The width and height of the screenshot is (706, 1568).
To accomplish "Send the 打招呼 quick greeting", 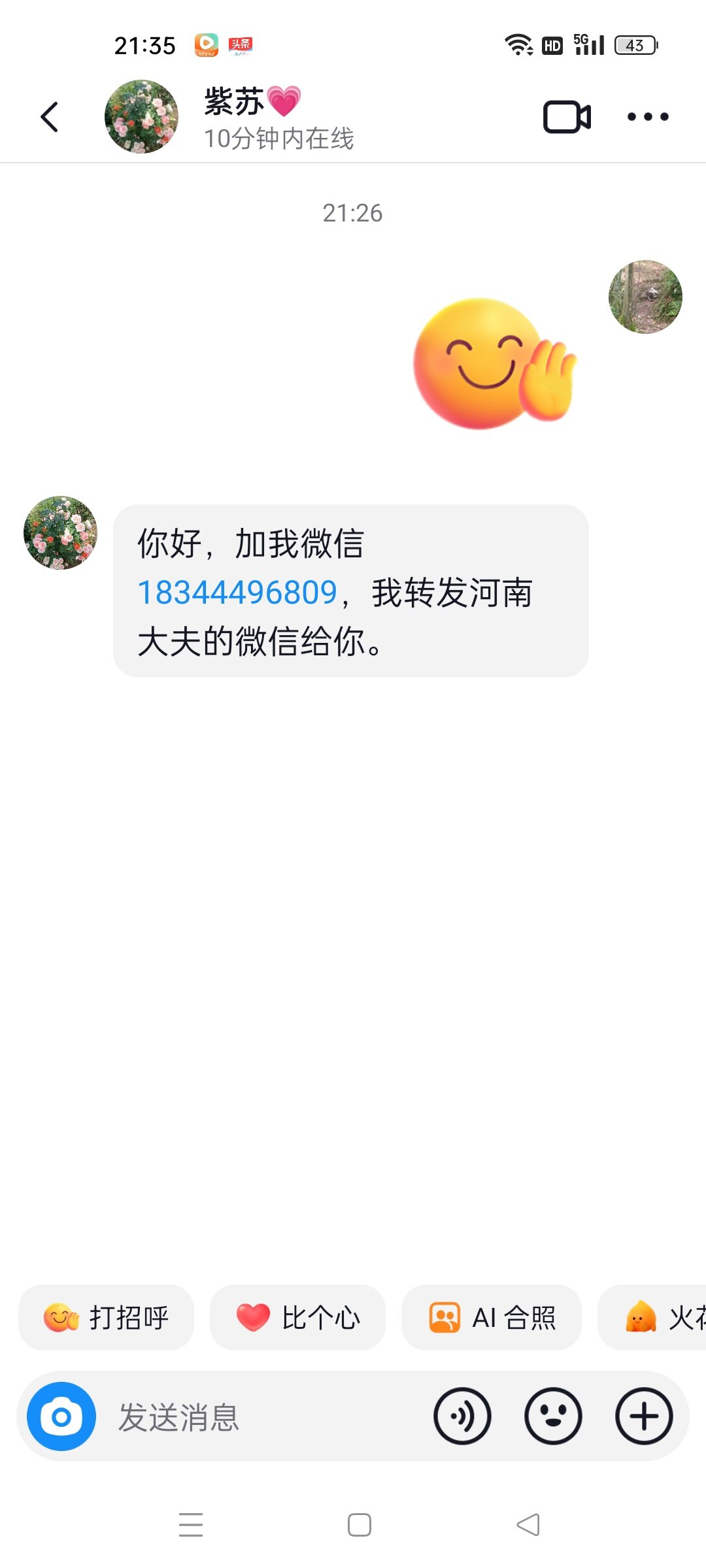I will point(107,1317).
